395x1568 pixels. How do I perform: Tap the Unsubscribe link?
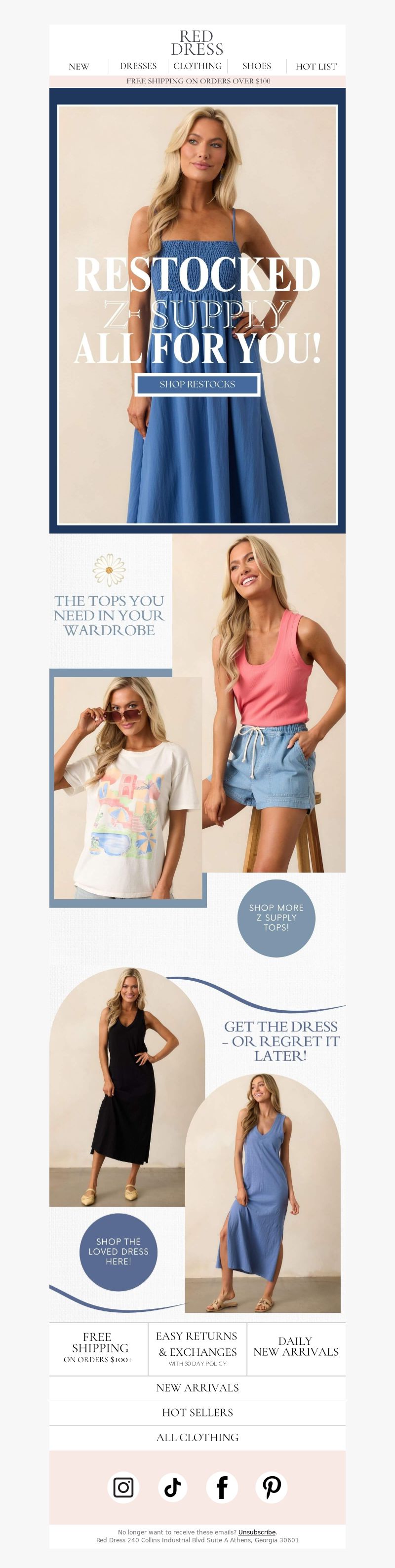[257, 1532]
